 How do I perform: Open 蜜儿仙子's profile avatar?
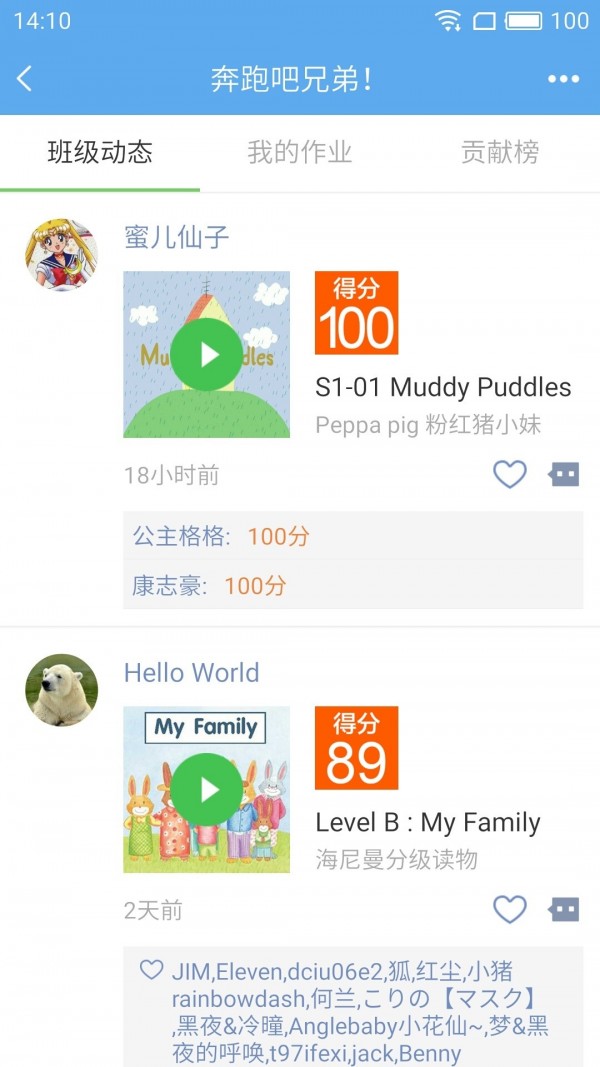click(62, 255)
